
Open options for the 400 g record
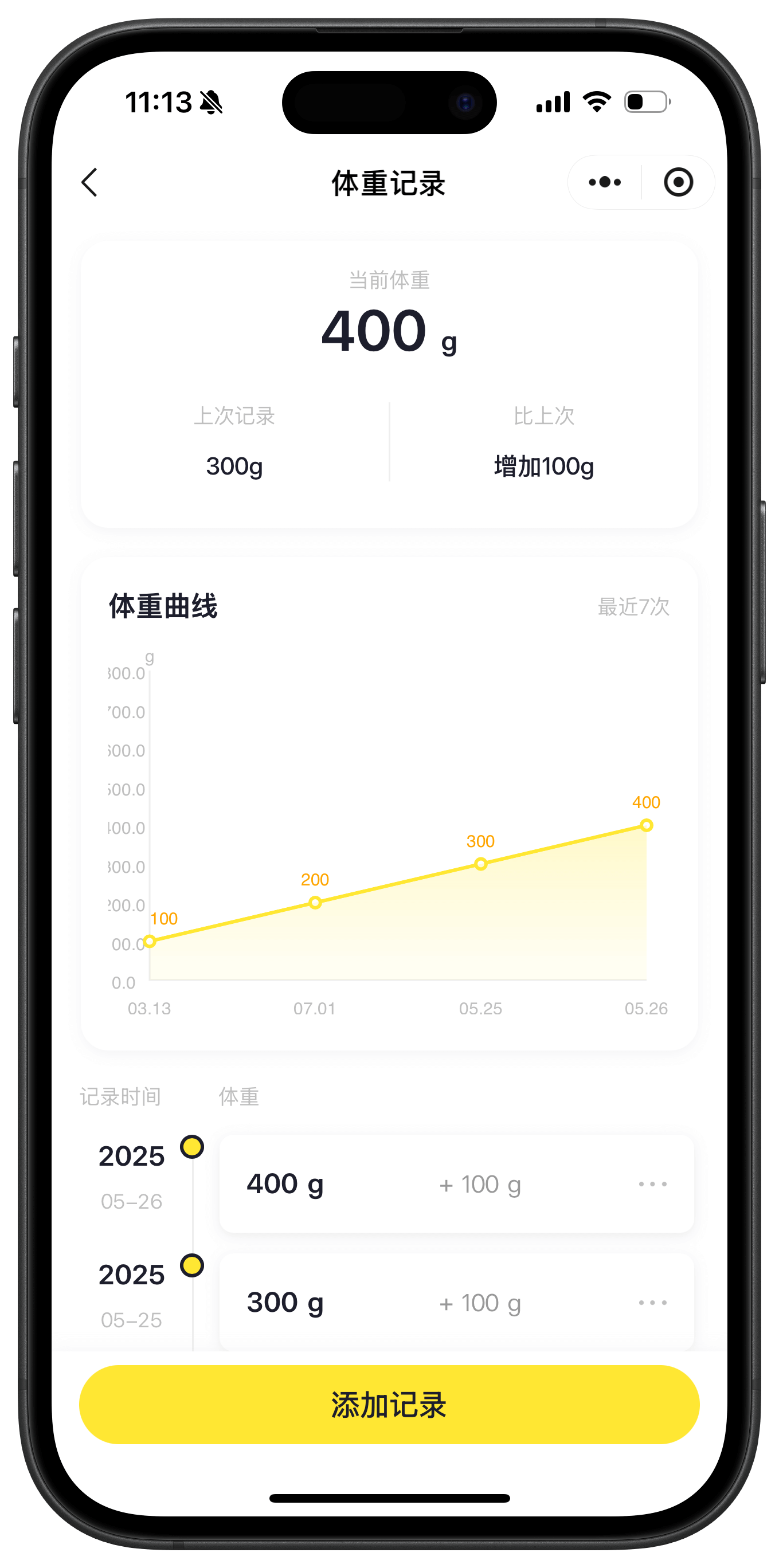[x=652, y=1184]
